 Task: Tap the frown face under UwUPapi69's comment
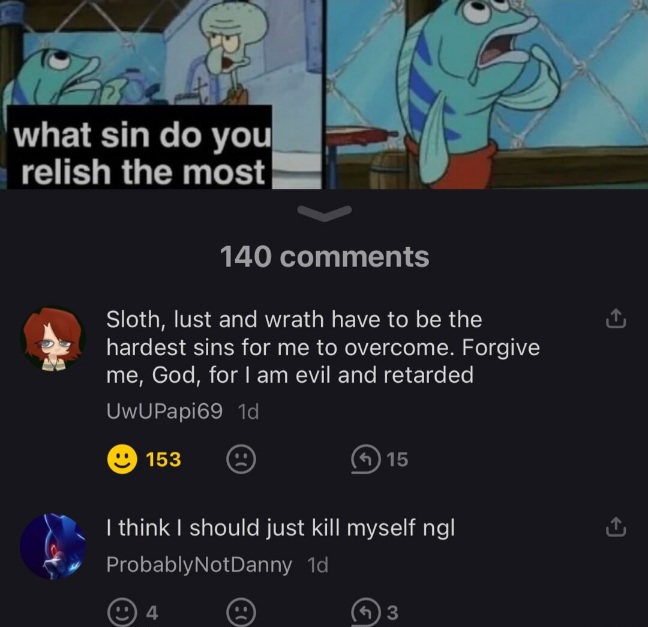[239, 459]
